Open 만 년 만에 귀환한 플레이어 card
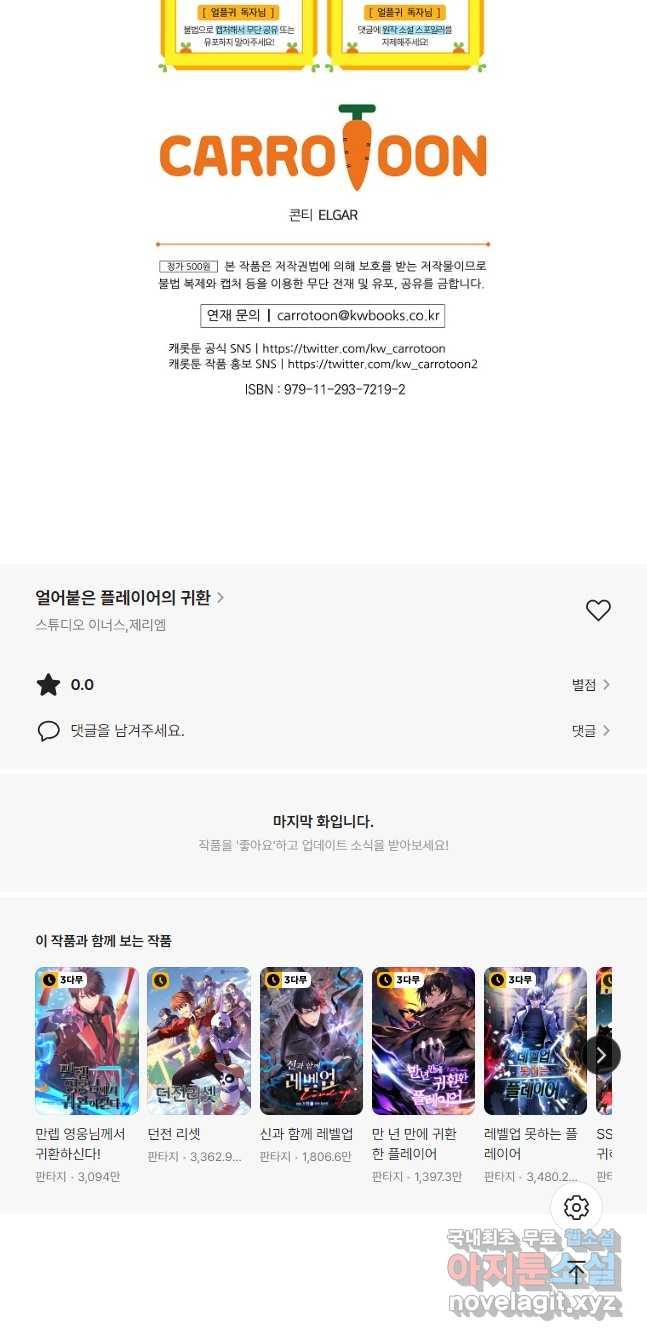Screen dimensions: 647x1341 coord(423,1041)
